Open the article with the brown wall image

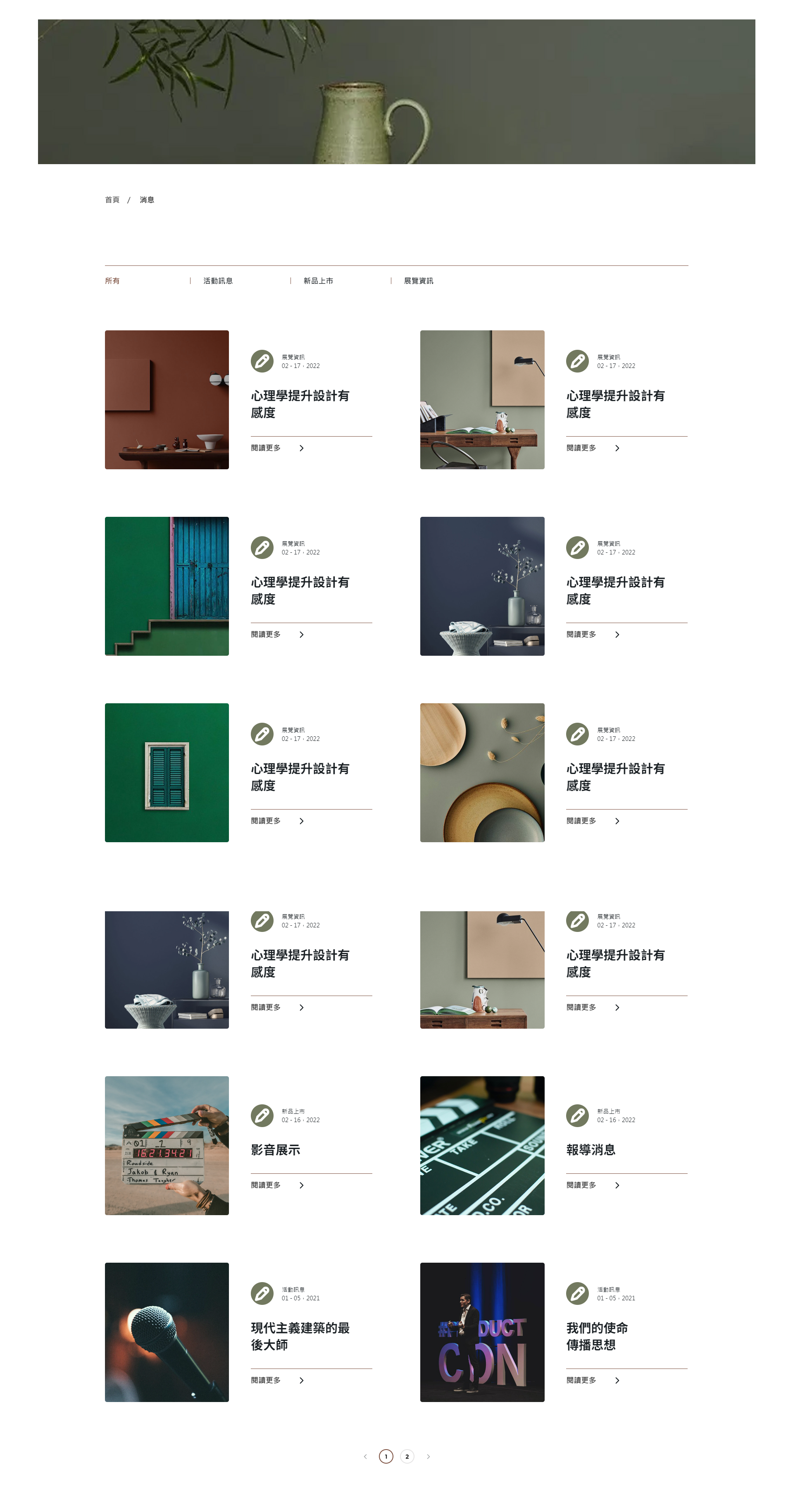tap(167, 399)
